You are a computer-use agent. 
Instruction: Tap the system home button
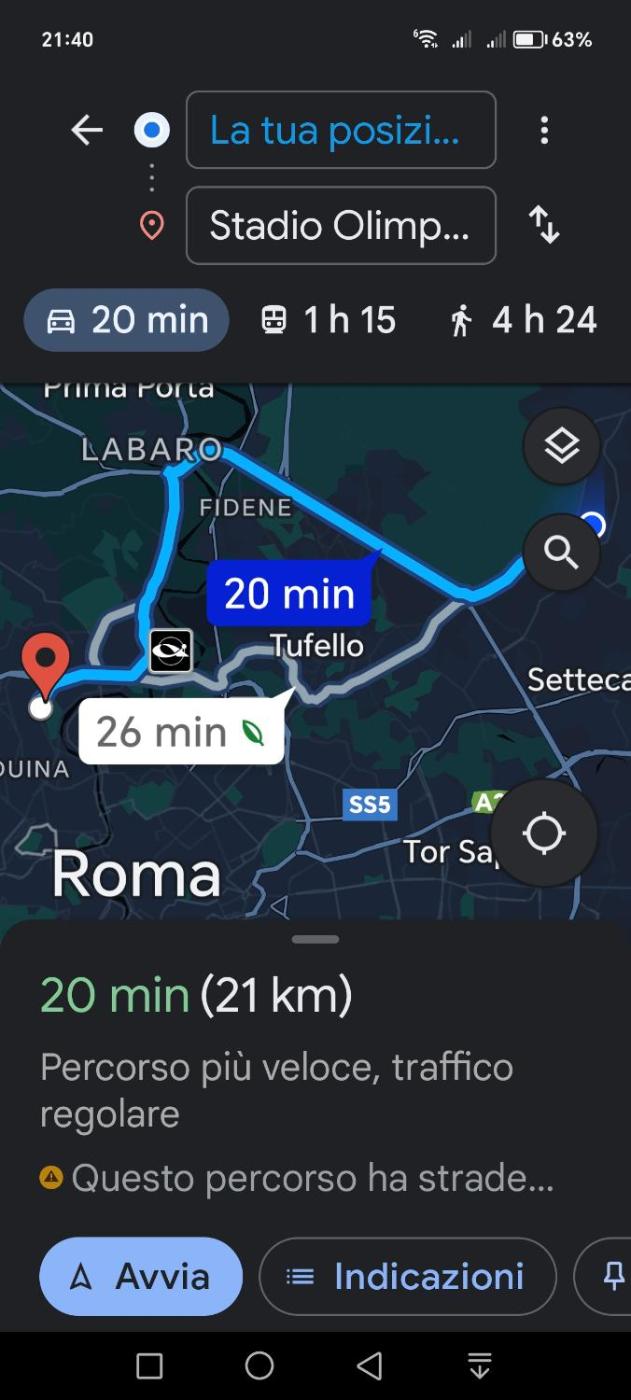[259, 1365]
